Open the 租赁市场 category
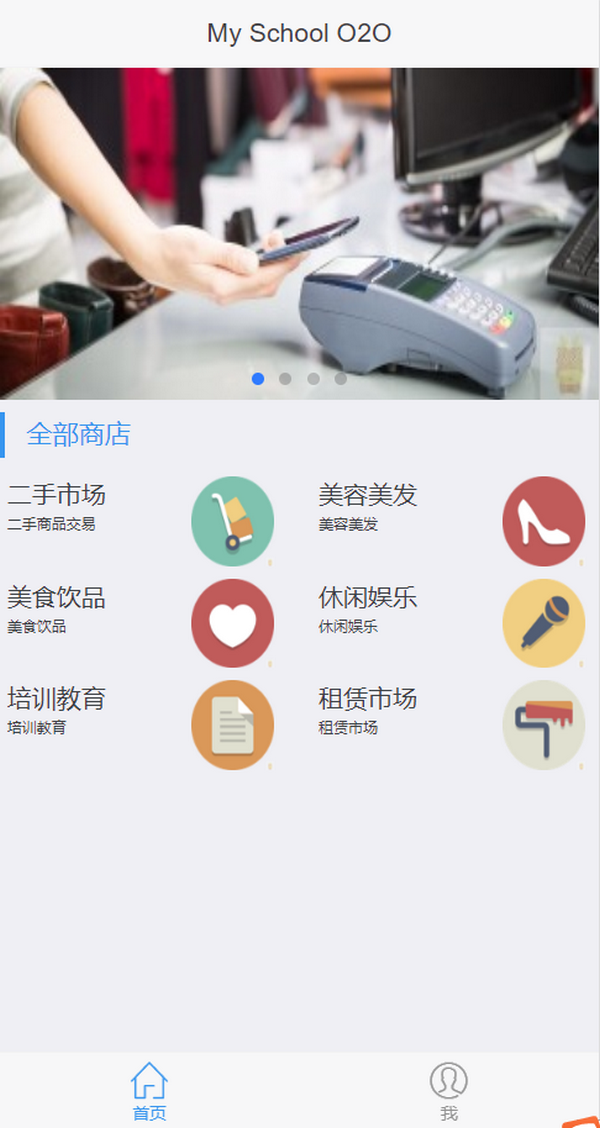 click(450, 724)
